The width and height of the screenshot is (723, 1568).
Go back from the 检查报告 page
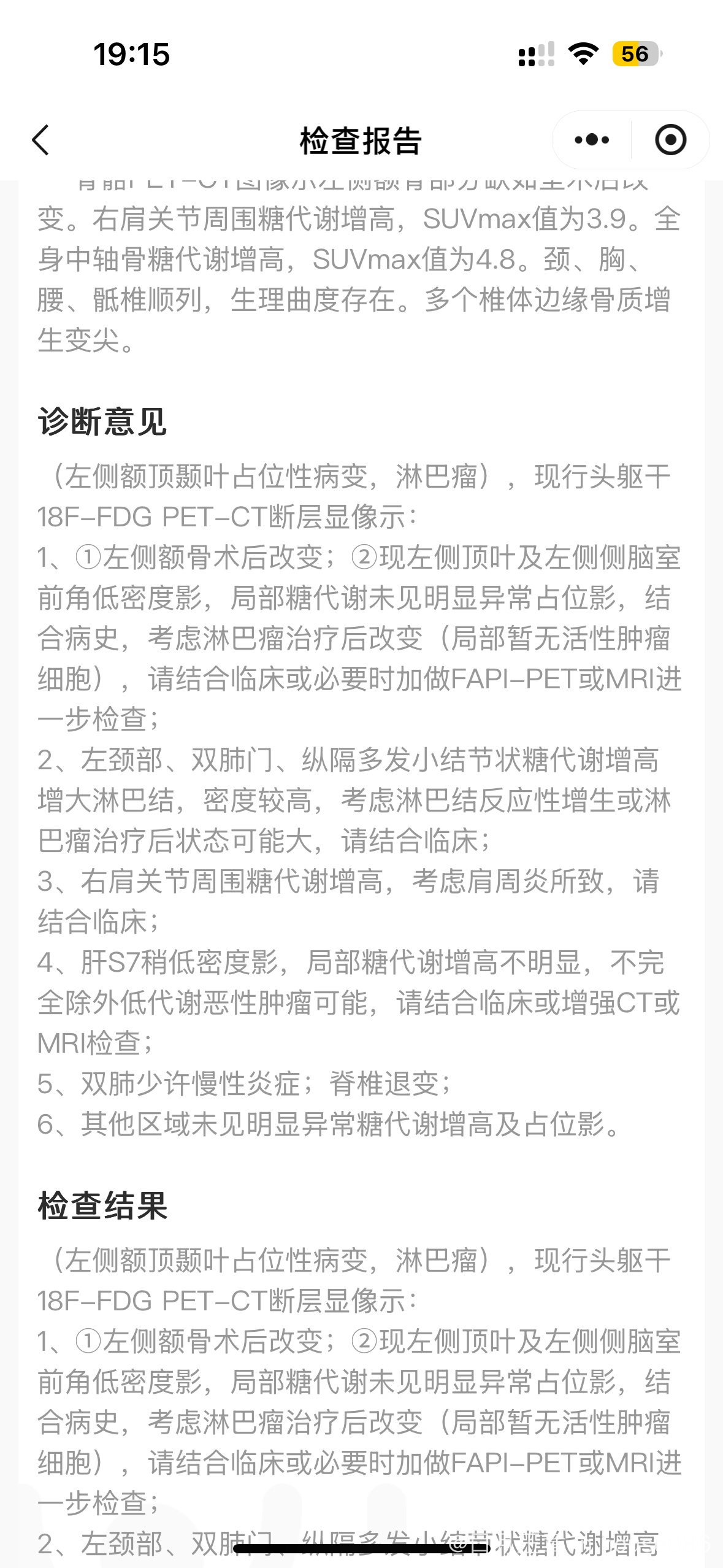coord(40,140)
